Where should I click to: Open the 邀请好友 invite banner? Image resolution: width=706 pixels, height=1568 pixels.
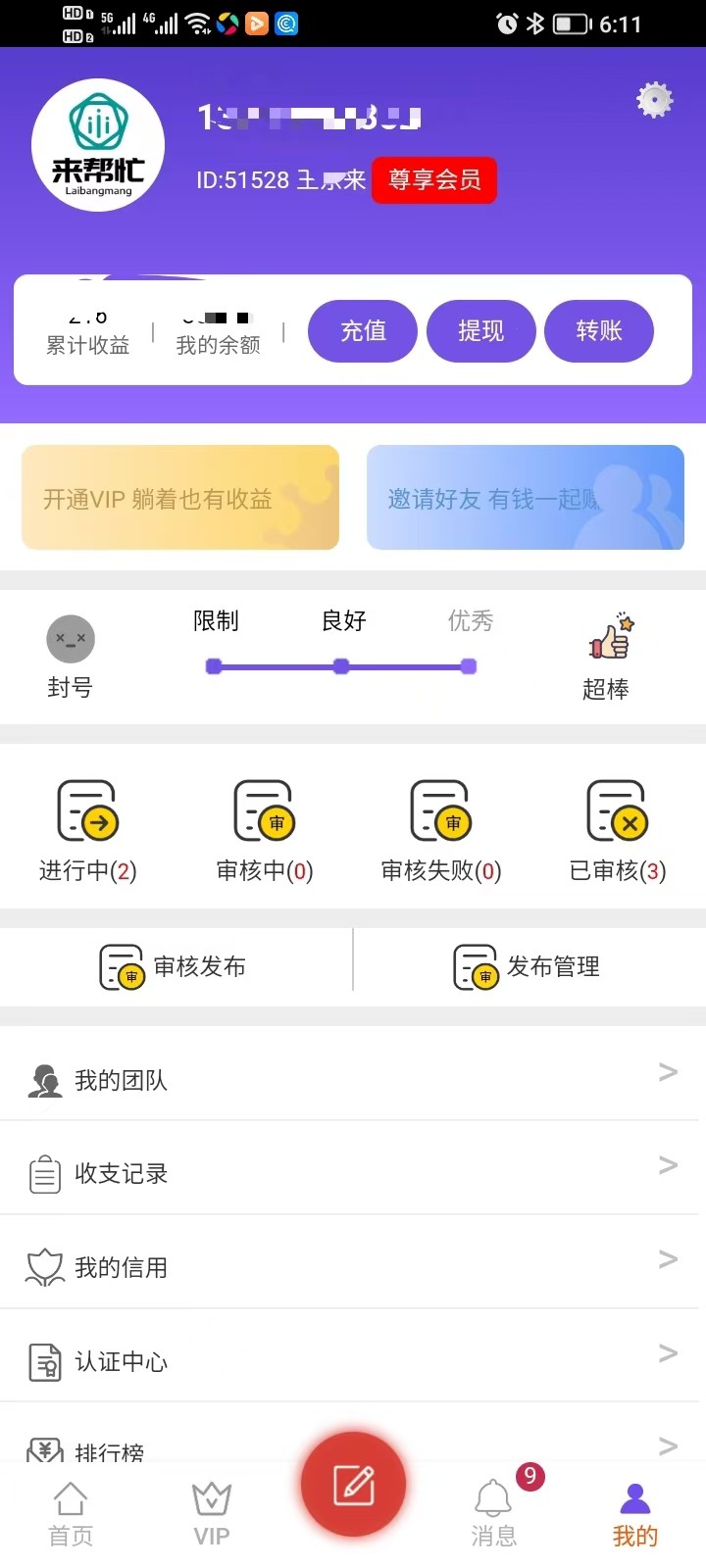pyautogui.click(x=526, y=498)
